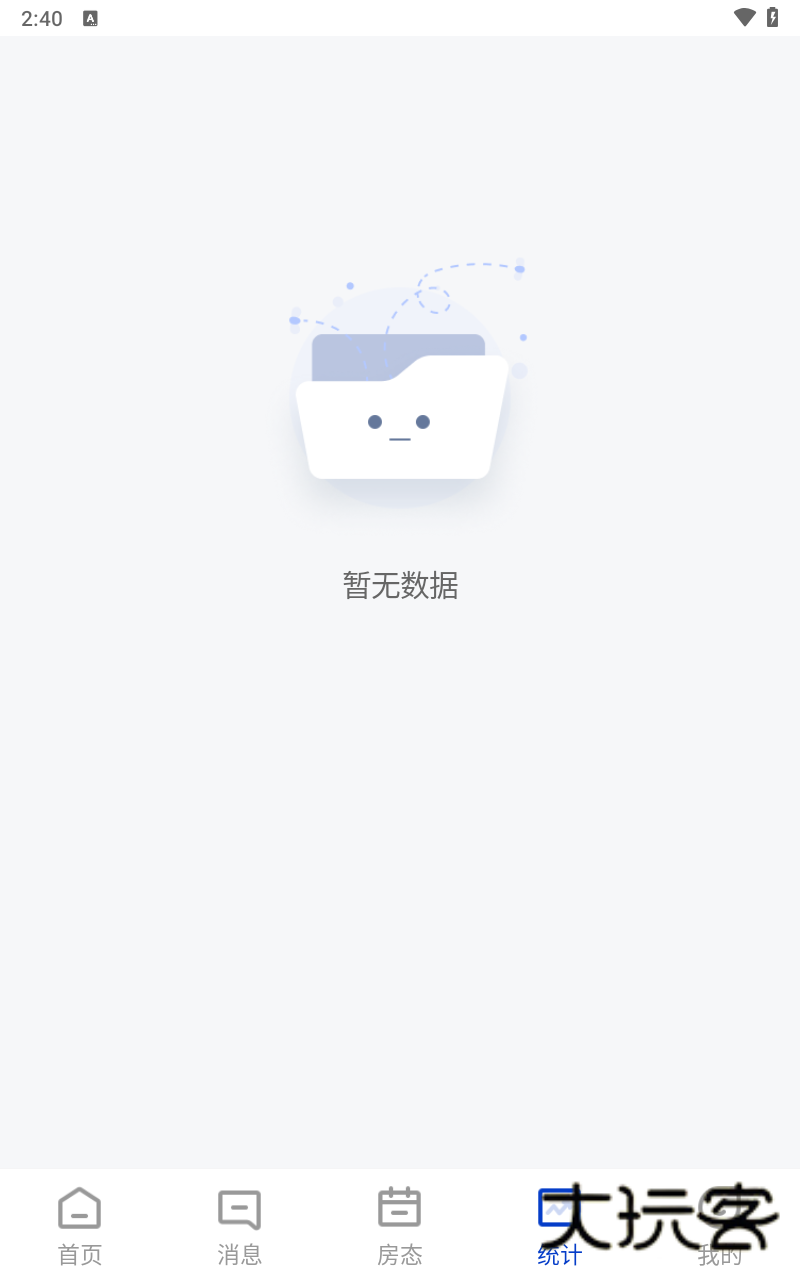Tap the input method icon near the clock
This screenshot has width=800, height=1280.
point(91,17)
